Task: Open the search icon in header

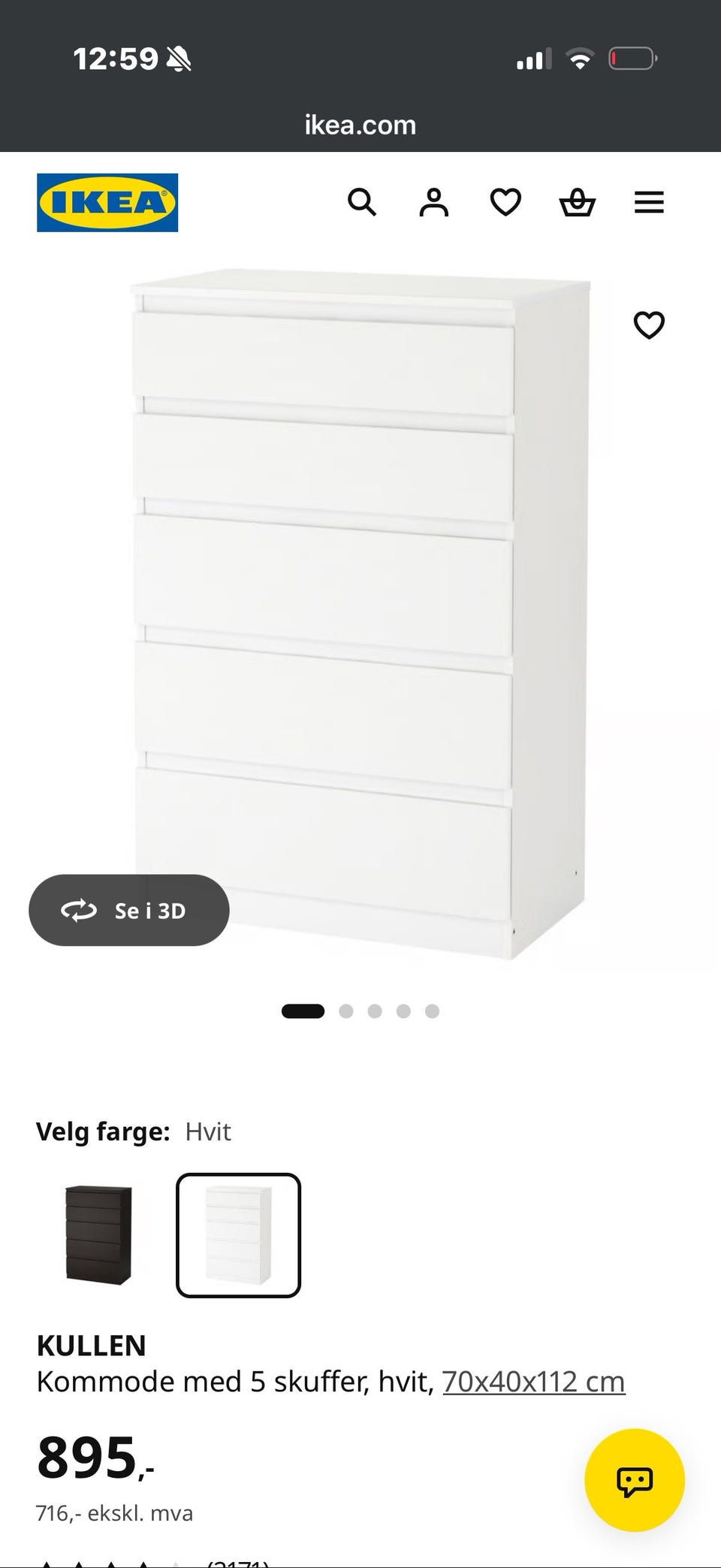Action: coord(362,202)
